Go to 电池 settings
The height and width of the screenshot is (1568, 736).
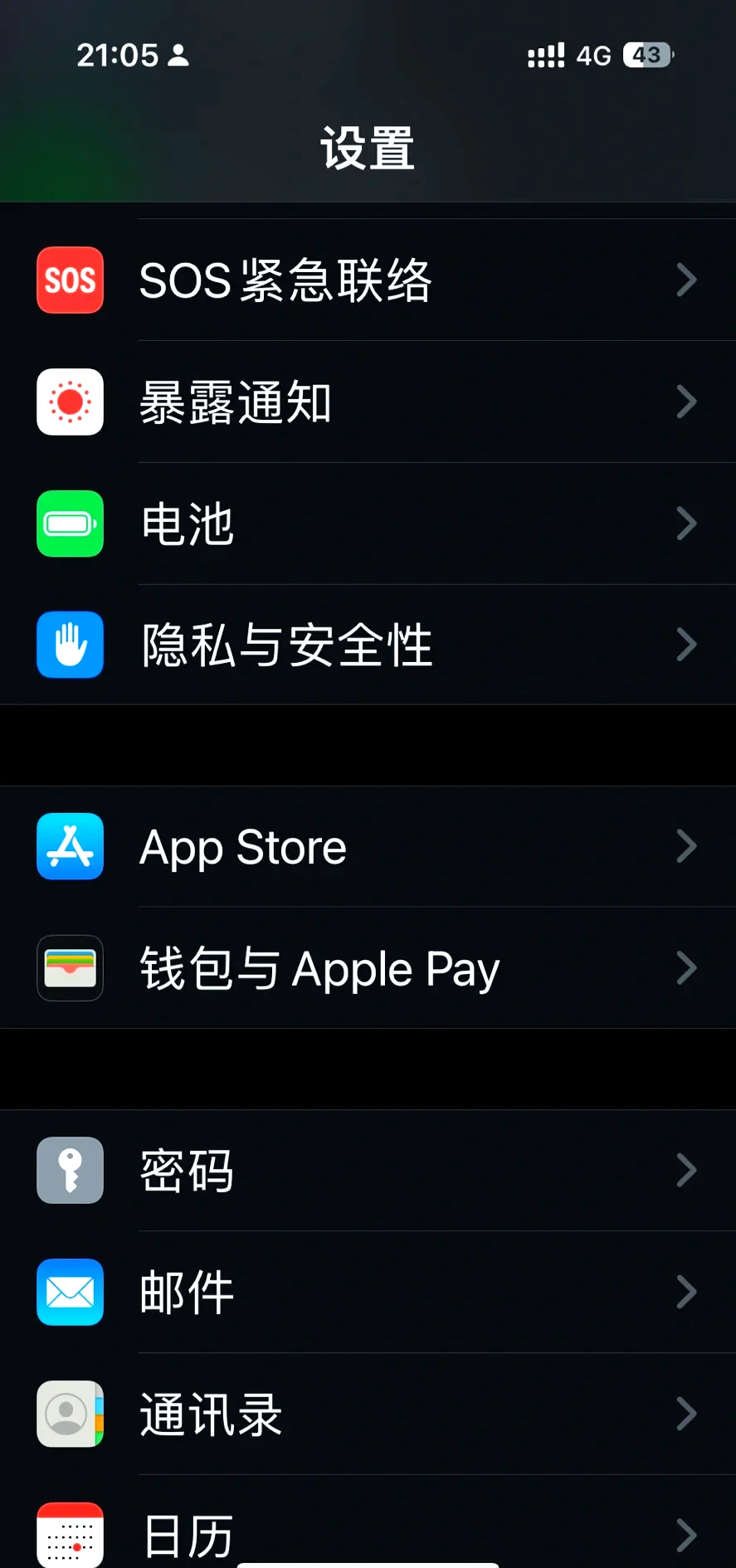click(x=368, y=523)
